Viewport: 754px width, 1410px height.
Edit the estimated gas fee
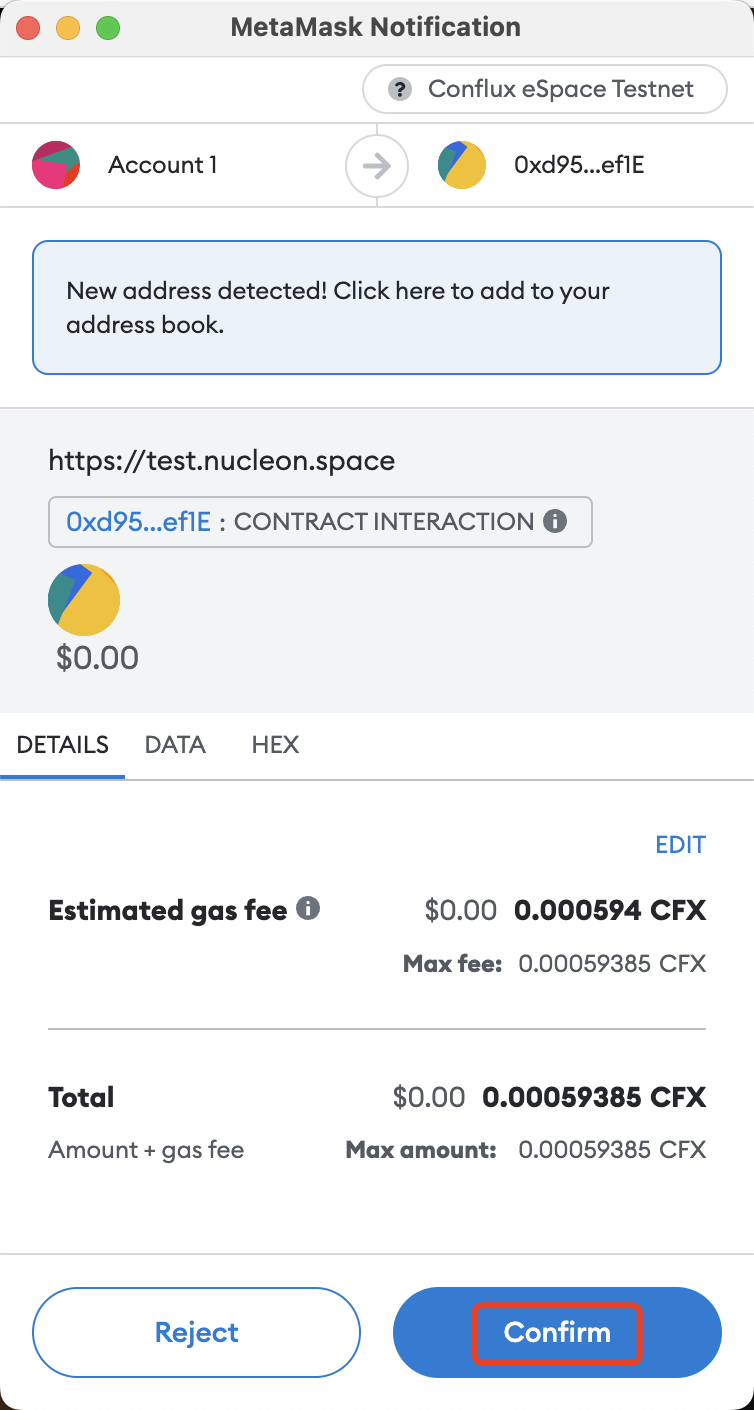point(680,844)
